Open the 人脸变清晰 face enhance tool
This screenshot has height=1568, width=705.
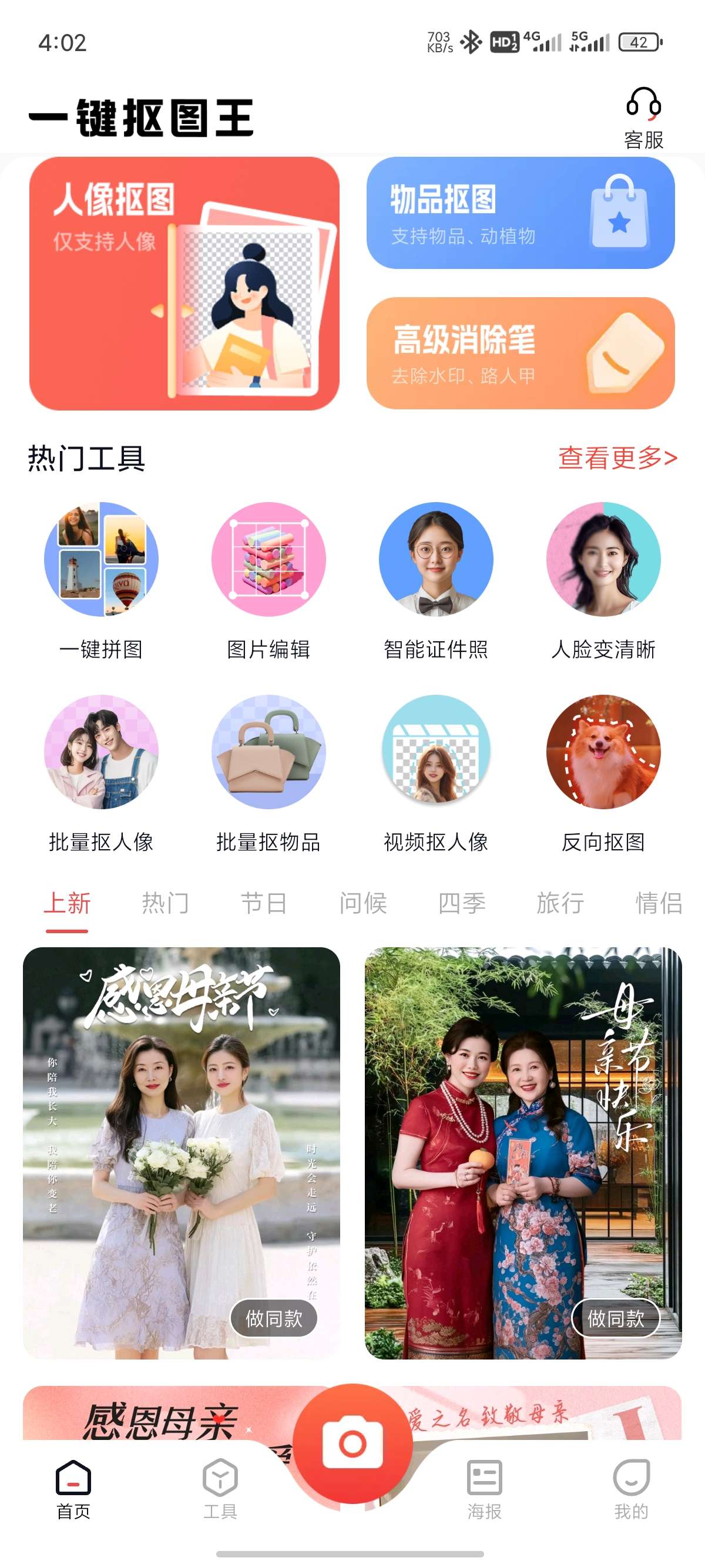(x=603, y=578)
